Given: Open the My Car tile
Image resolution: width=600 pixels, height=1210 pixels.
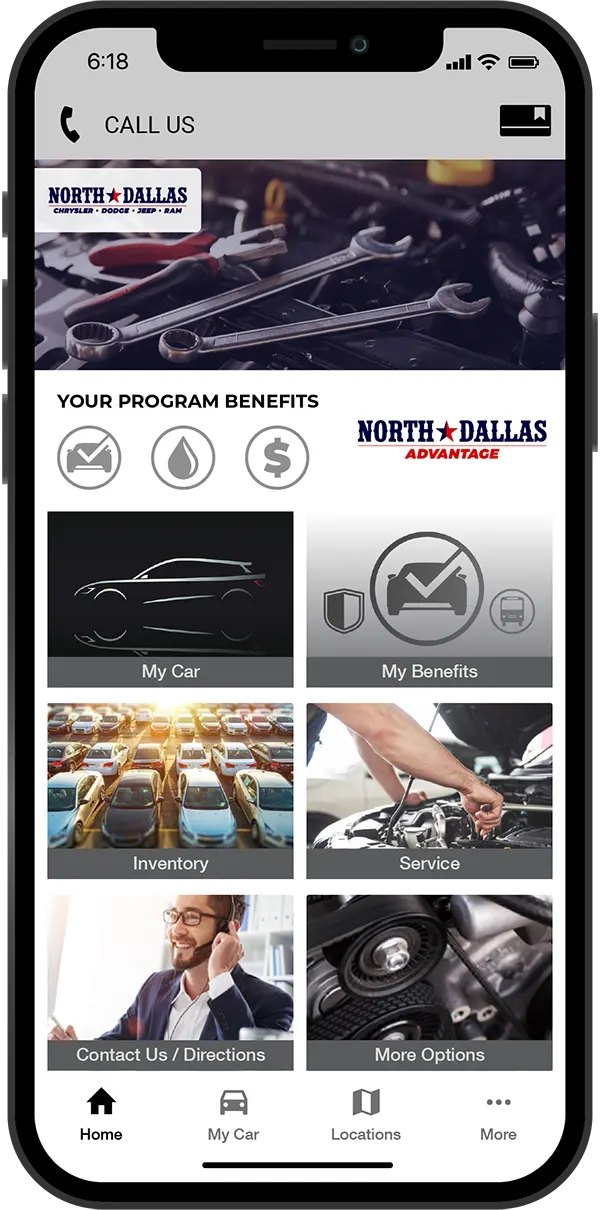Looking at the screenshot, I should point(170,599).
